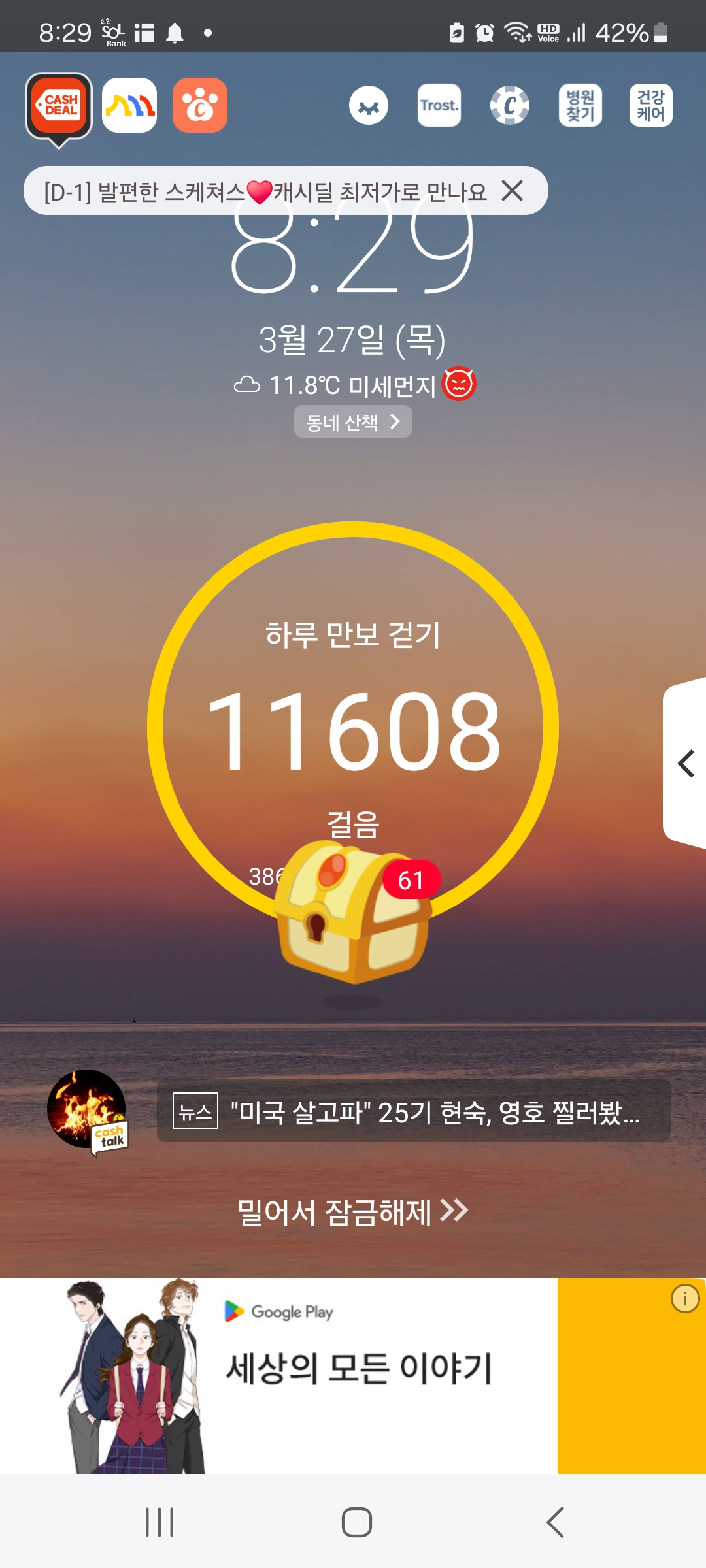Open the Cash Deal shortcut icon
Image resolution: width=706 pixels, height=1568 pixels.
tap(59, 106)
